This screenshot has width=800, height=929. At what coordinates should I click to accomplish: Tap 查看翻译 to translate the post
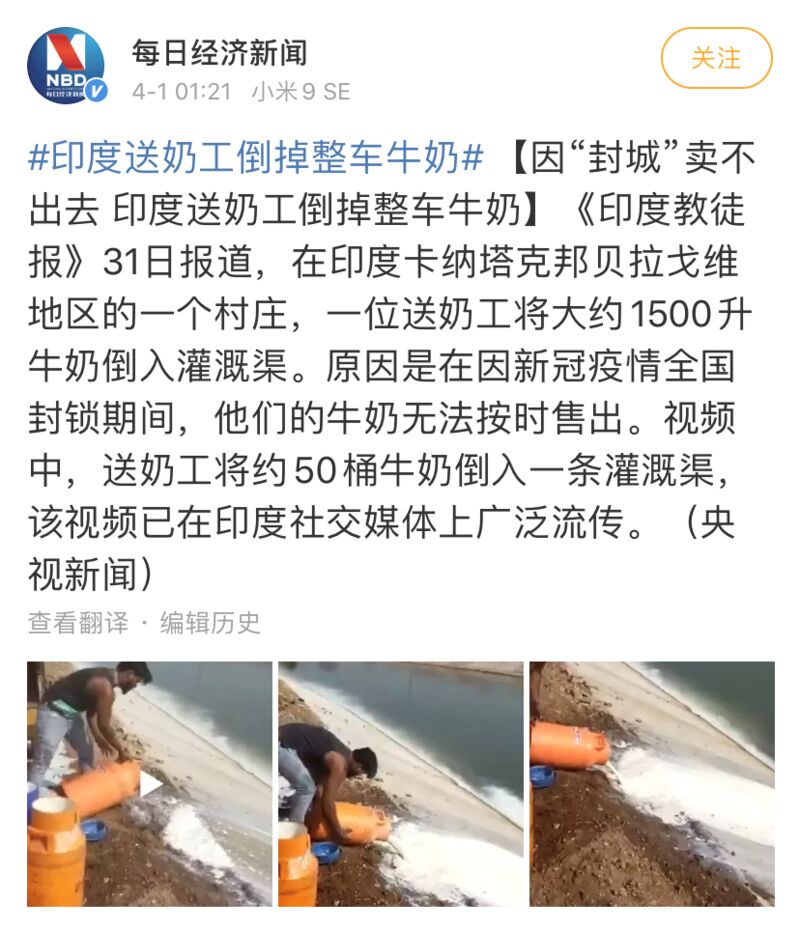coord(78,622)
